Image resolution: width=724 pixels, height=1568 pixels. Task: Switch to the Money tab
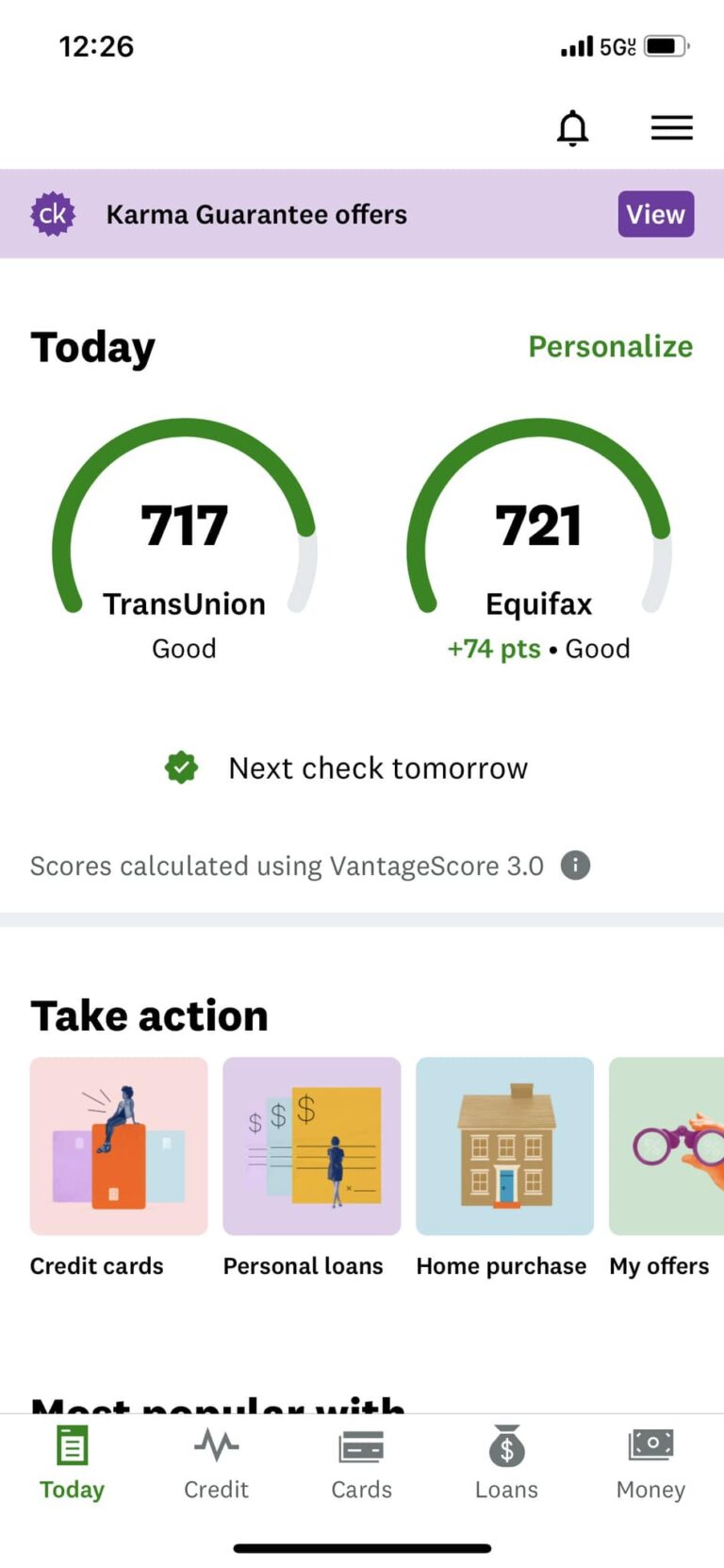[x=650, y=1462]
